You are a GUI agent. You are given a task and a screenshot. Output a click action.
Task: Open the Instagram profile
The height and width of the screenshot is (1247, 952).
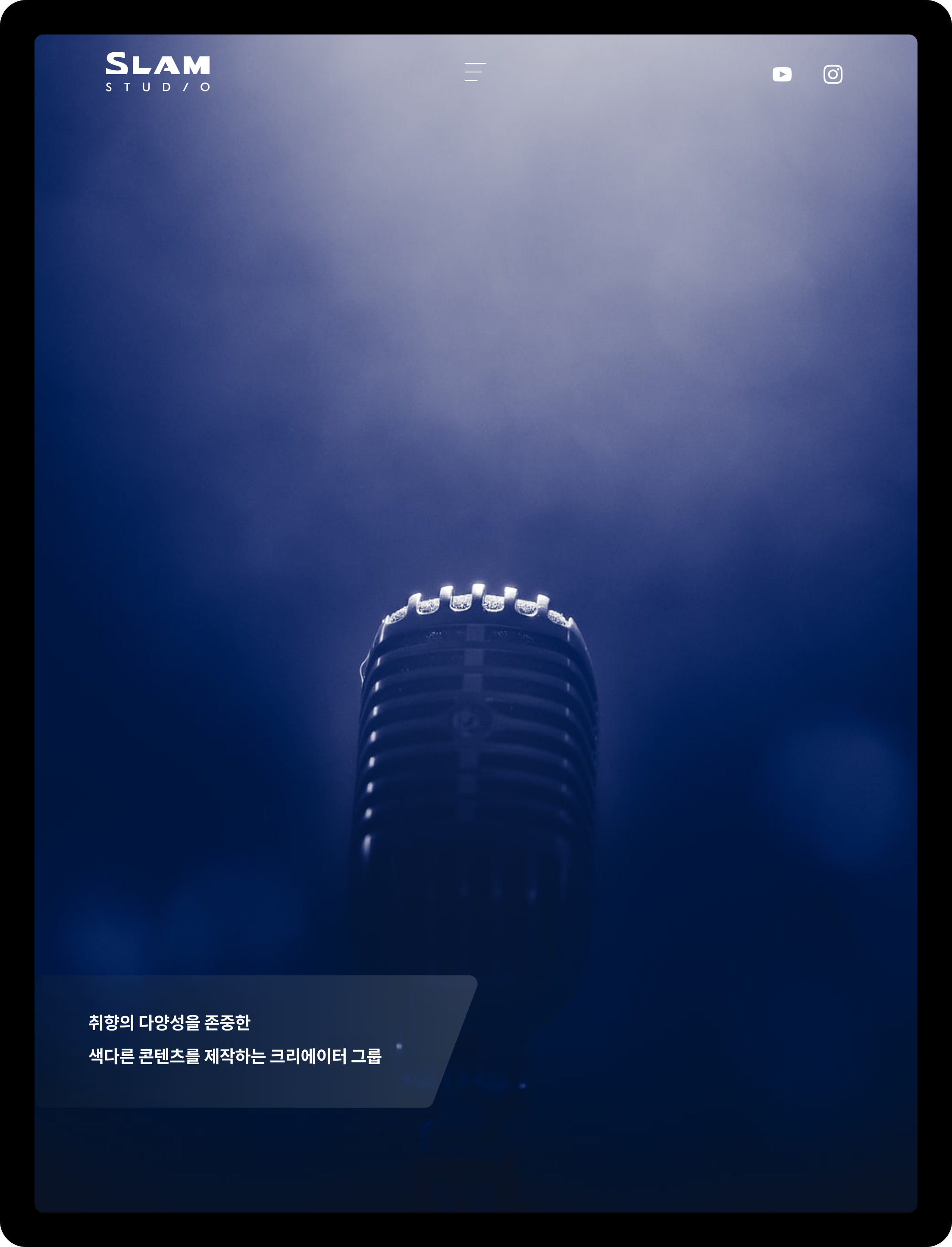point(833,74)
